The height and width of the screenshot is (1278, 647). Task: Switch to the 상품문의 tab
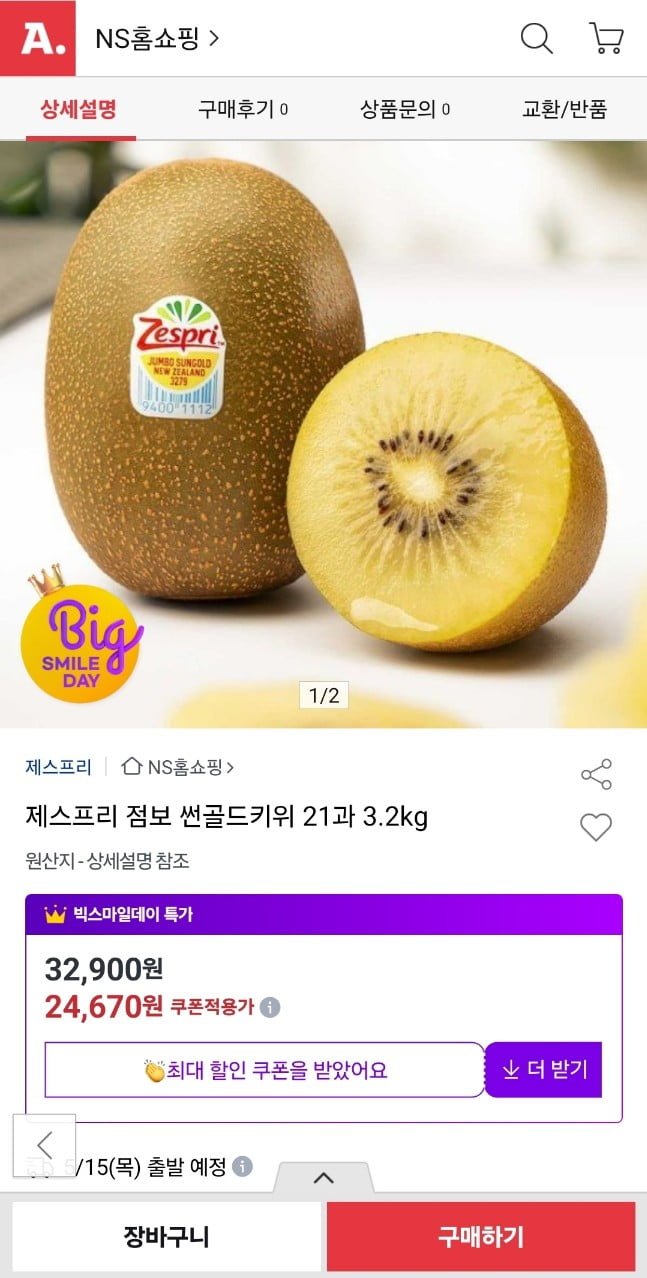[404, 109]
